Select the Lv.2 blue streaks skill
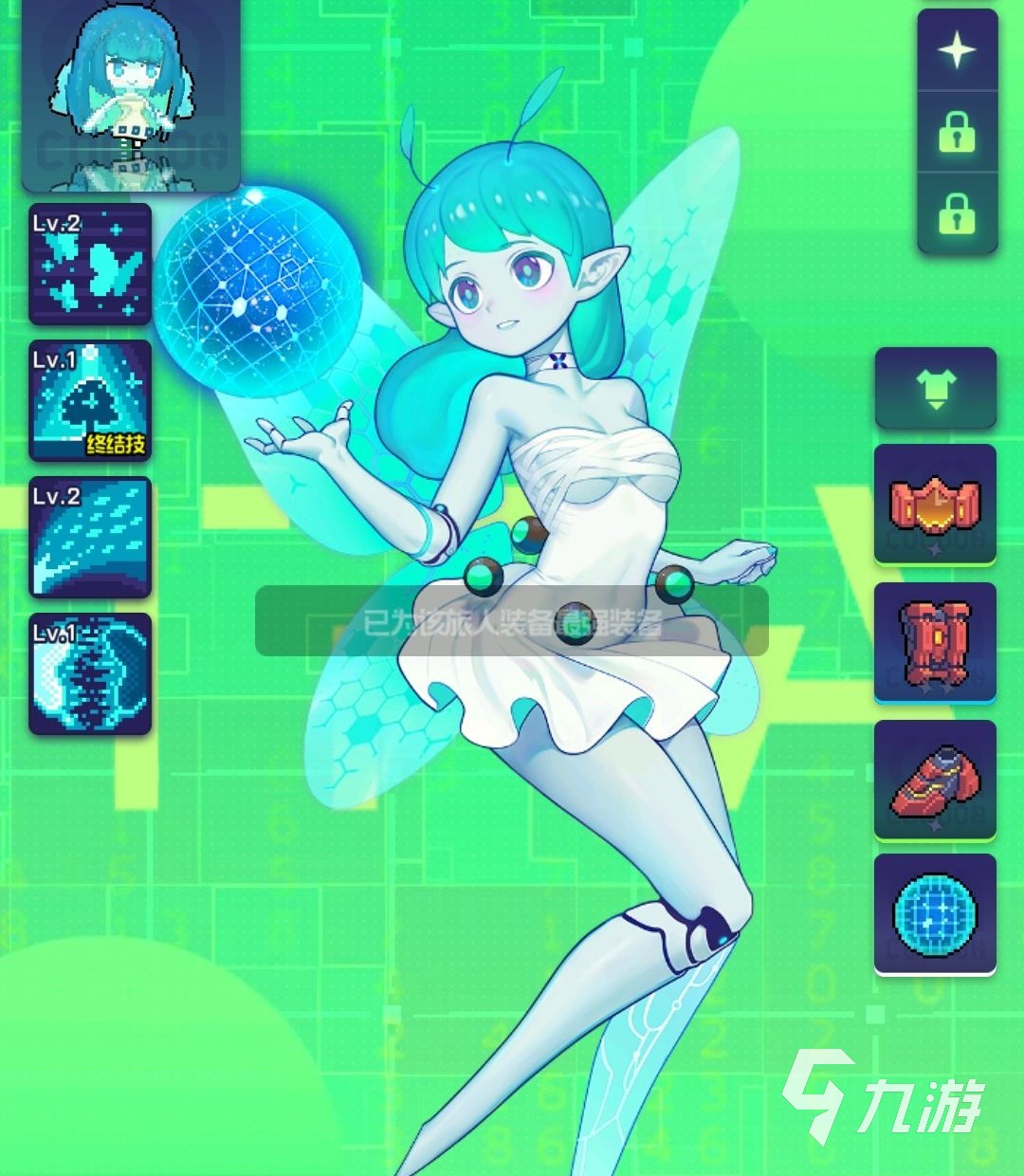The image size is (1024, 1176). click(x=90, y=537)
